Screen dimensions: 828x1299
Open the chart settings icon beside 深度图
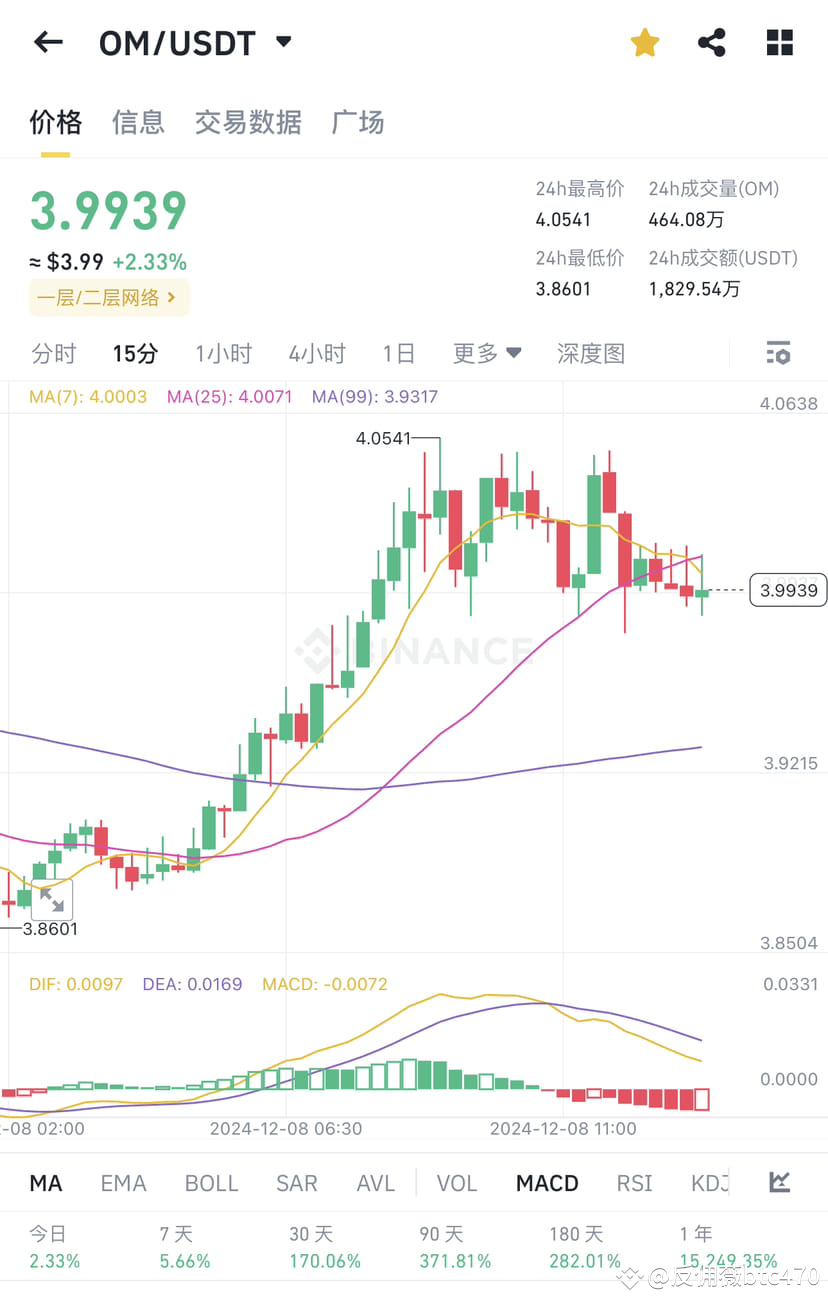pos(778,353)
